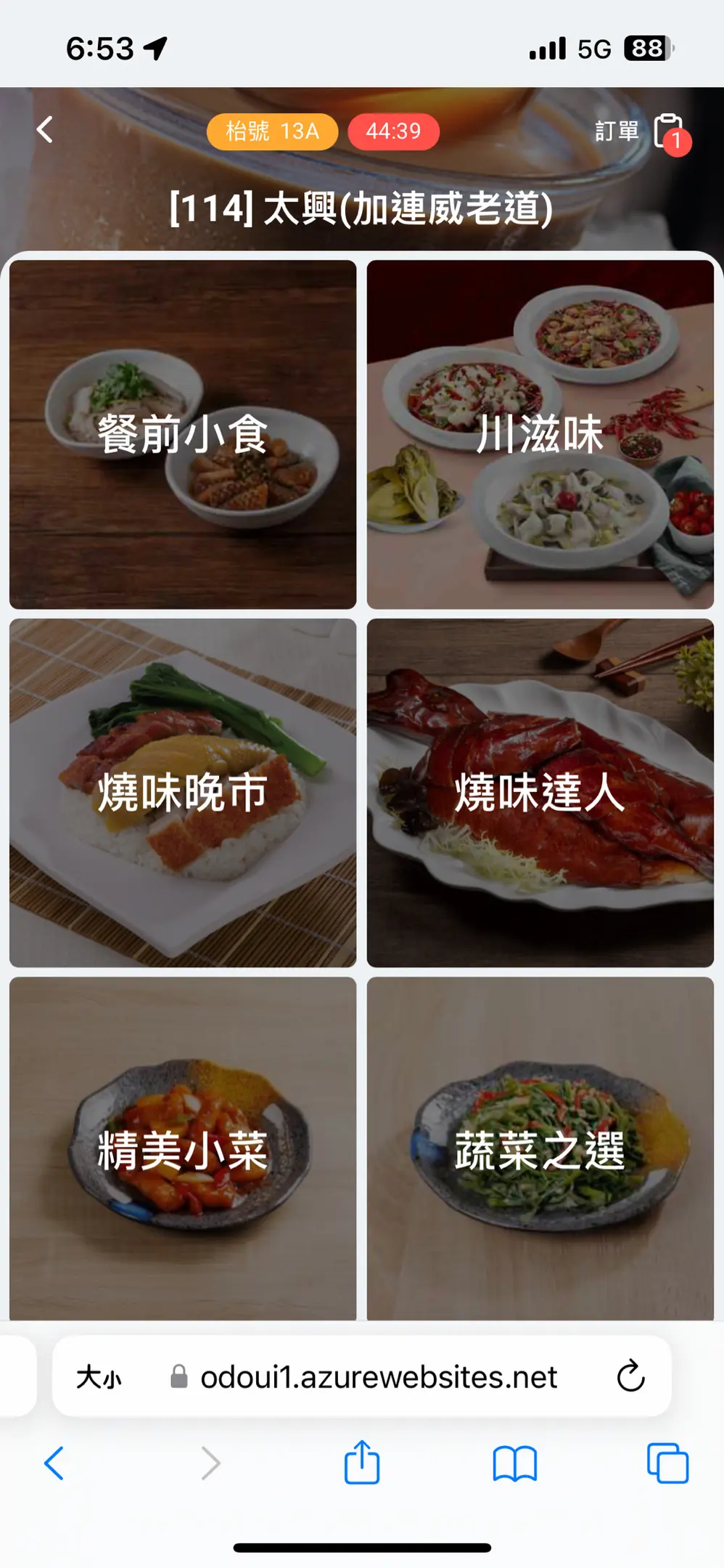Open the 精美小菜 category
724x1568 pixels.
pyautogui.click(x=183, y=1150)
